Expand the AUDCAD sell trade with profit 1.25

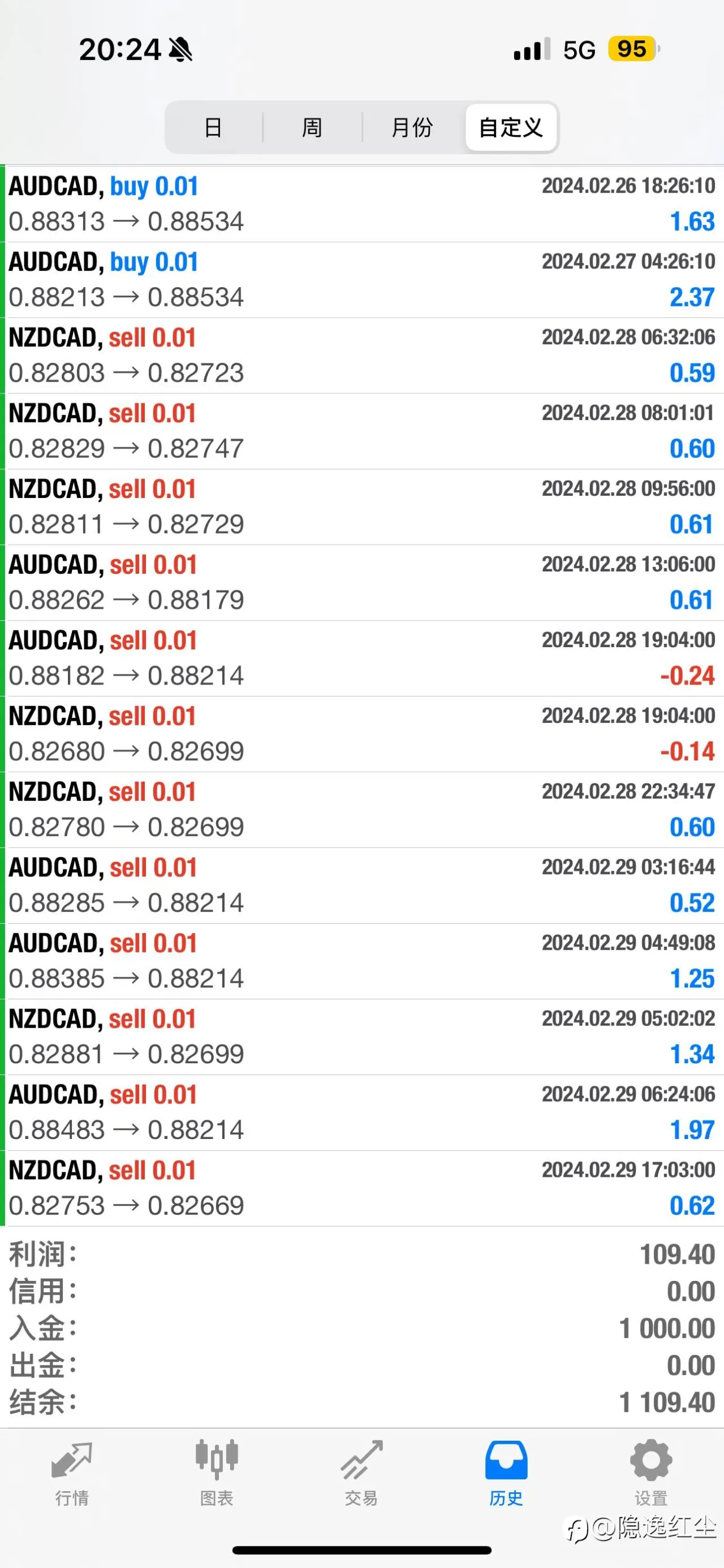[x=364, y=961]
